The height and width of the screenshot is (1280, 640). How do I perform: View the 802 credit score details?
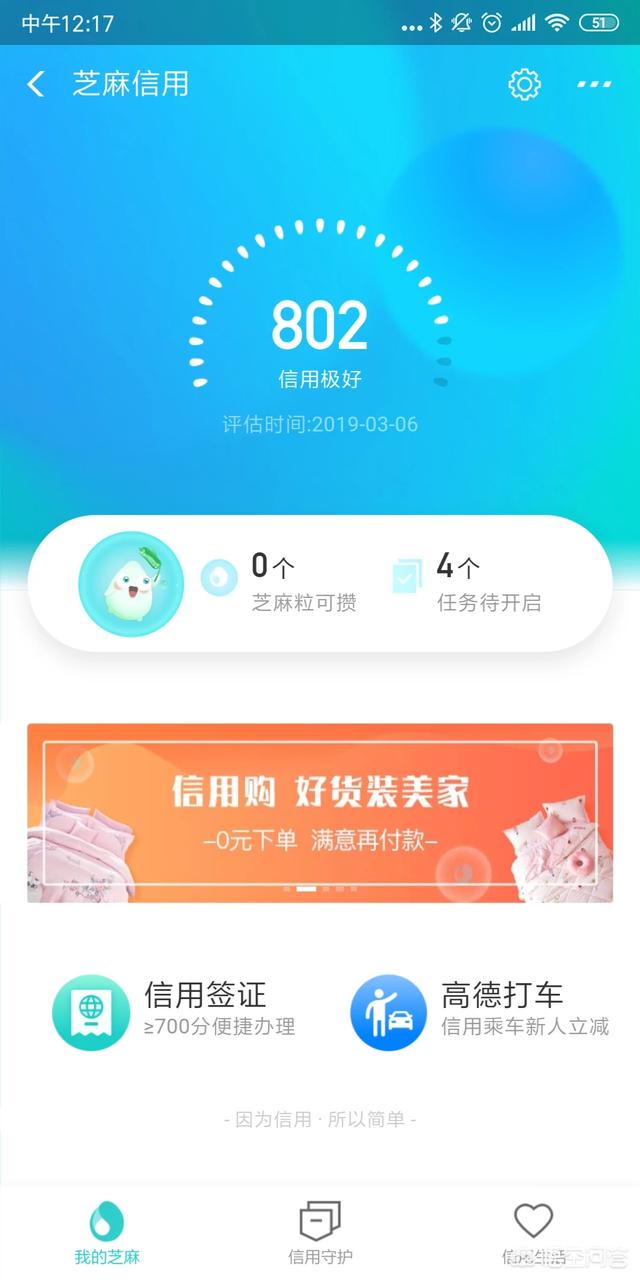pyautogui.click(x=320, y=328)
